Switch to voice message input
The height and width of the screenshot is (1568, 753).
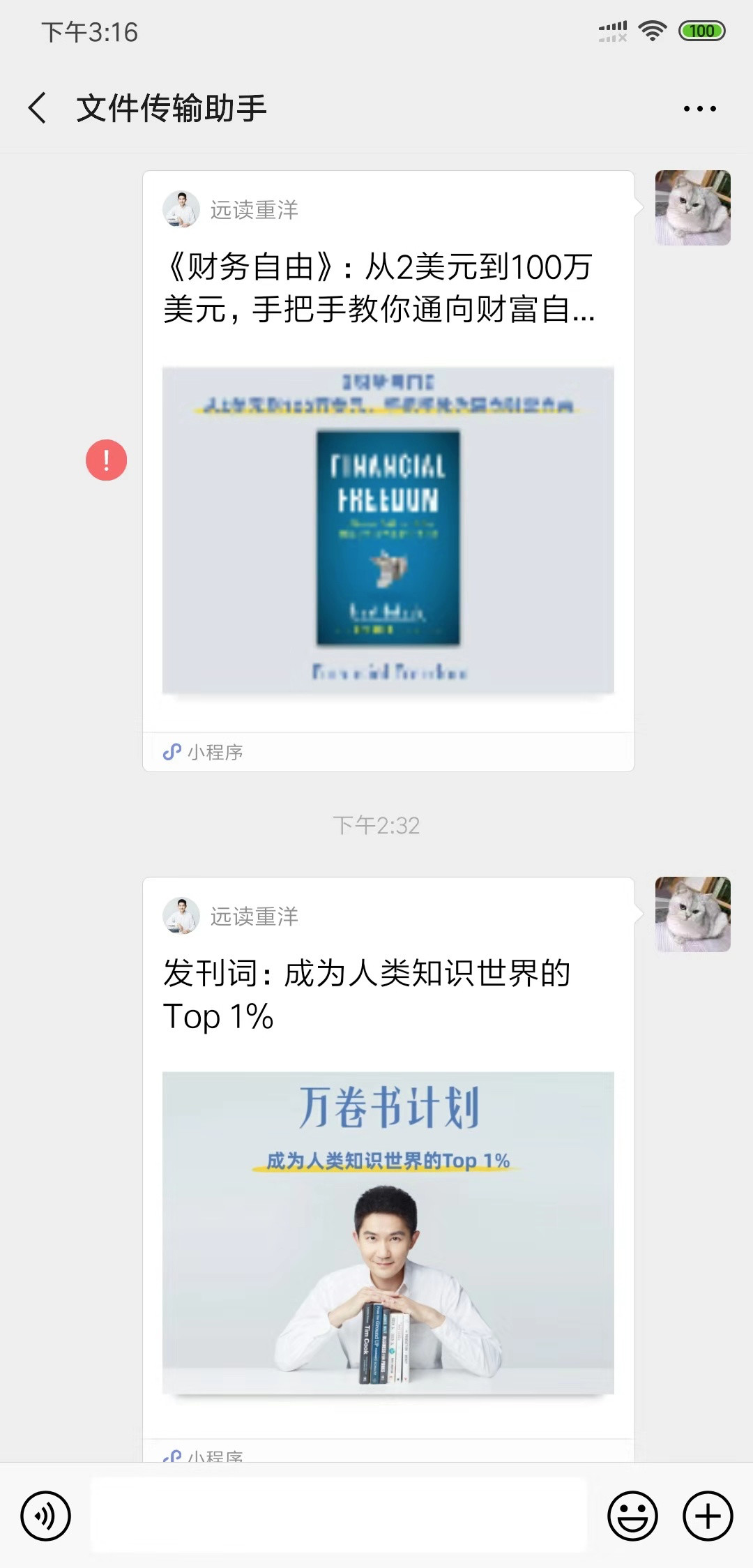(x=46, y=1516)
